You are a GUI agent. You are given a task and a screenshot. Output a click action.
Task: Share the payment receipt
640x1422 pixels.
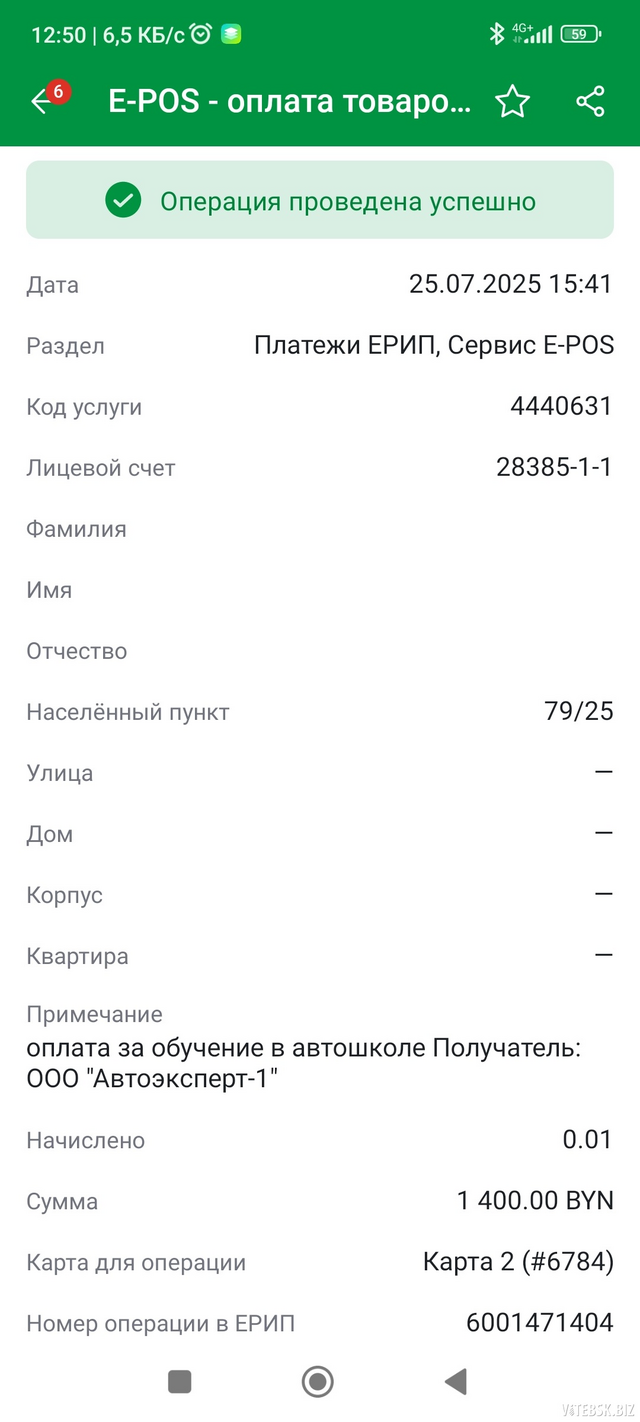coord(591,102)
